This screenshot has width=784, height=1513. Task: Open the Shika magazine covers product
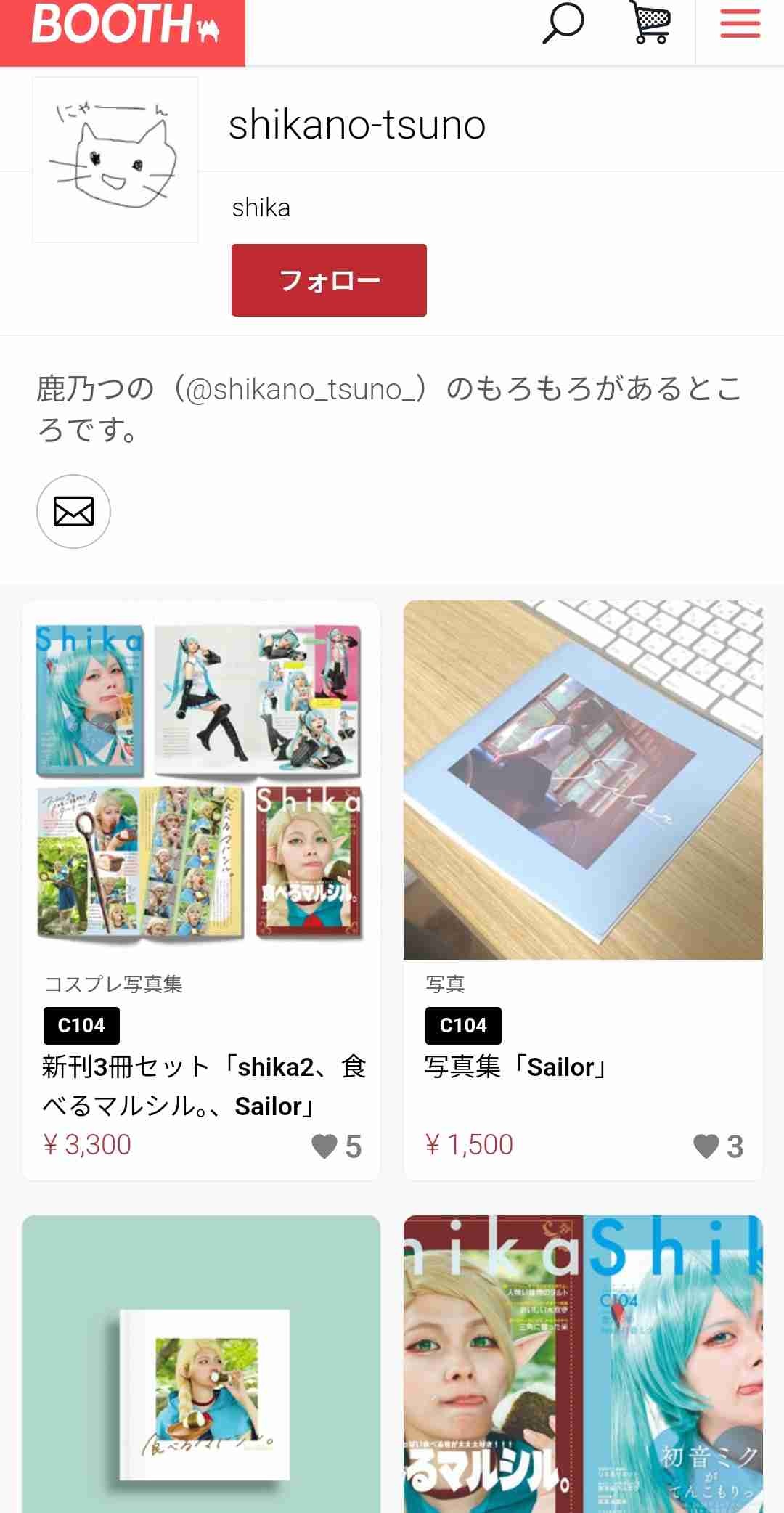click(583, 1365)
